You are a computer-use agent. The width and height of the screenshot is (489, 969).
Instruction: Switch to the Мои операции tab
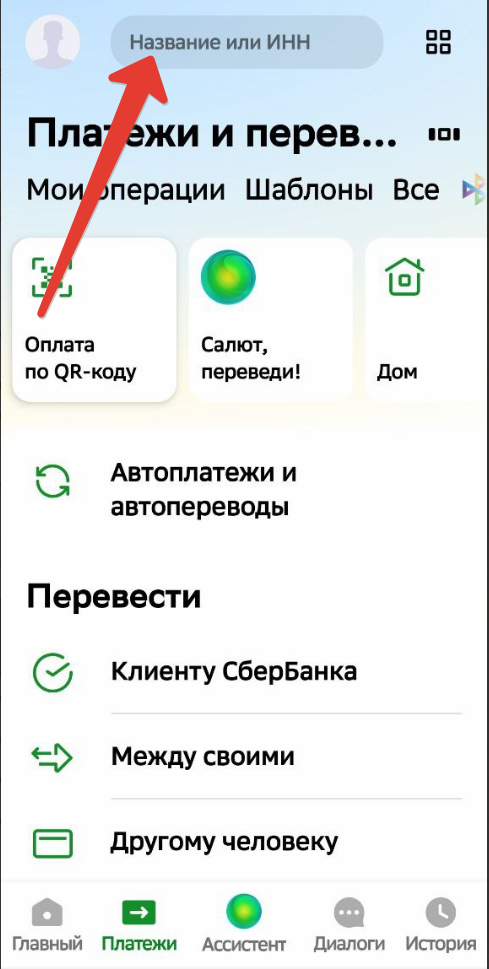[x=125, y=190]
